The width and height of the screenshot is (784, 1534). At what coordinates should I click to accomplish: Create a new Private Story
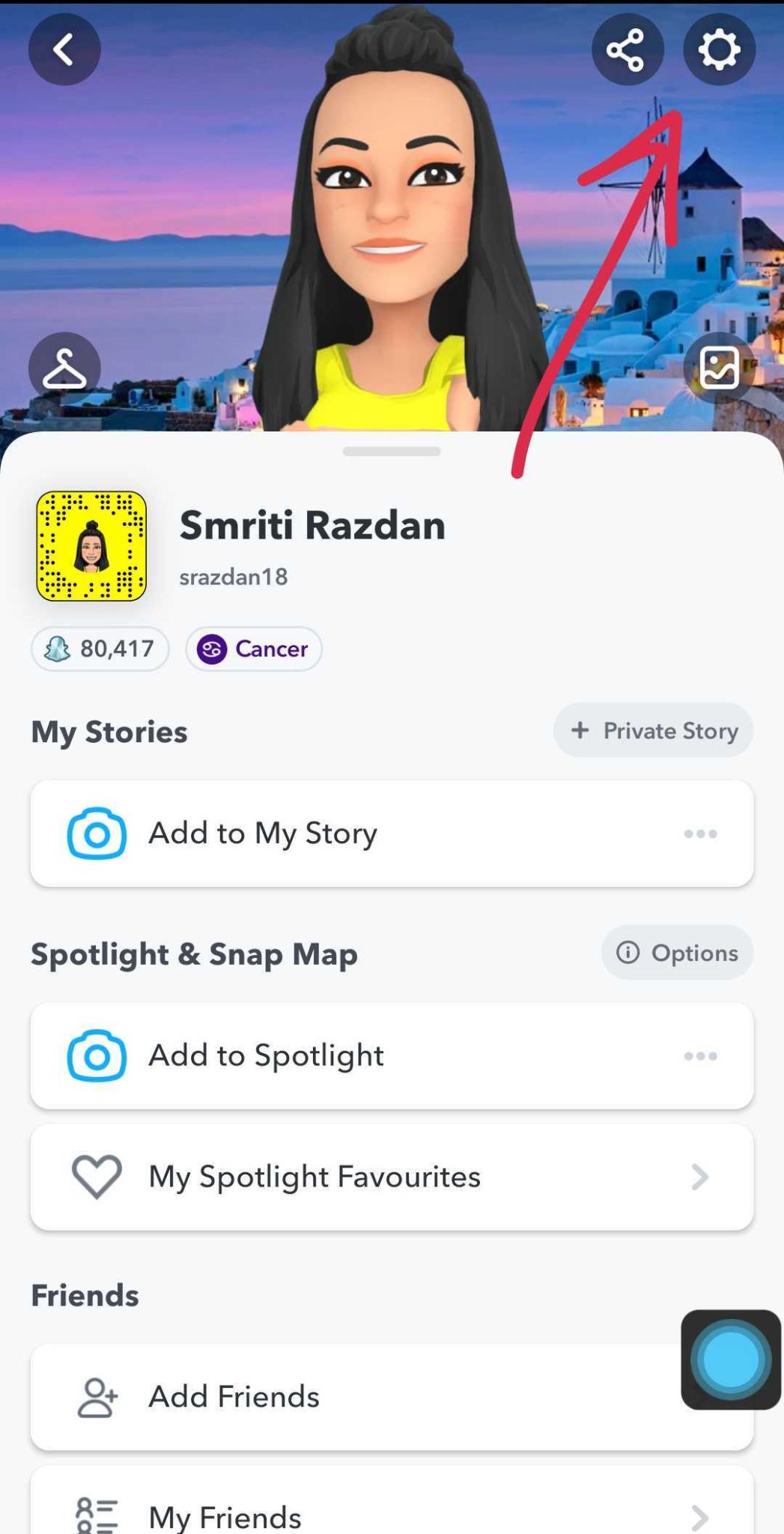click(x=653, y=730)
